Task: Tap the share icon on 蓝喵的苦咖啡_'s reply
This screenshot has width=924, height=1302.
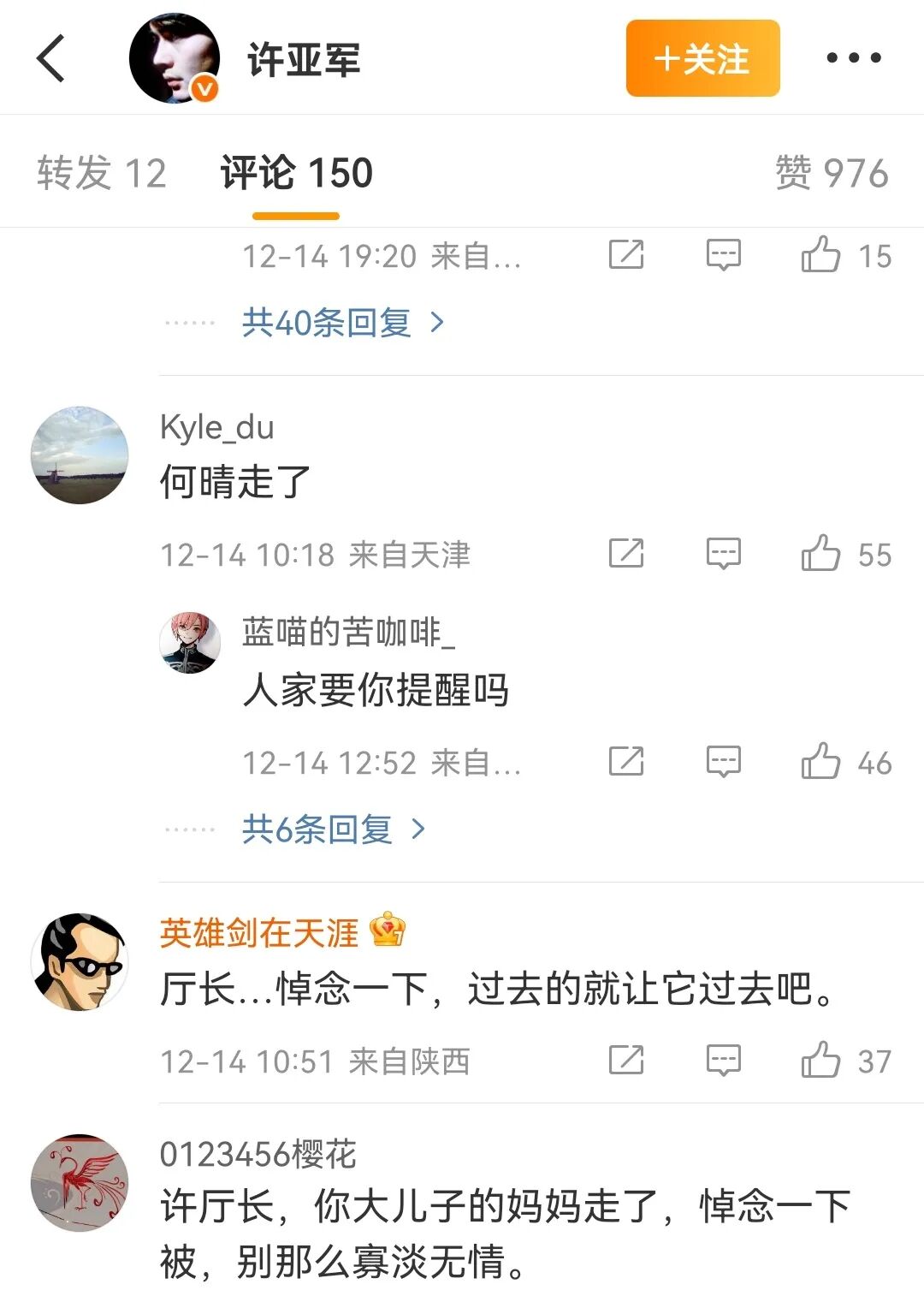Action: click(627, 760)
